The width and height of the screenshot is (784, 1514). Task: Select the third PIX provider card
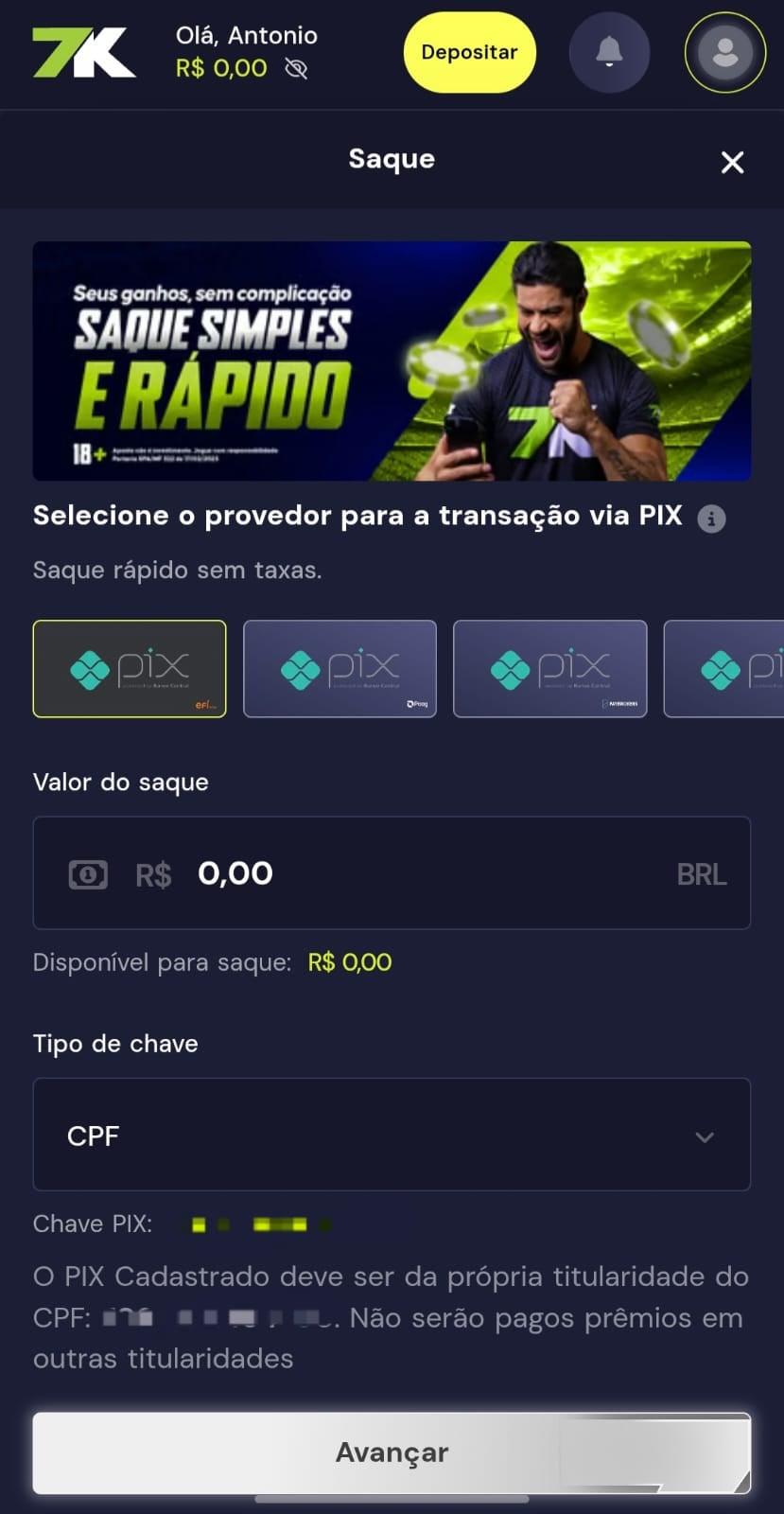click(x=549, y=668)
